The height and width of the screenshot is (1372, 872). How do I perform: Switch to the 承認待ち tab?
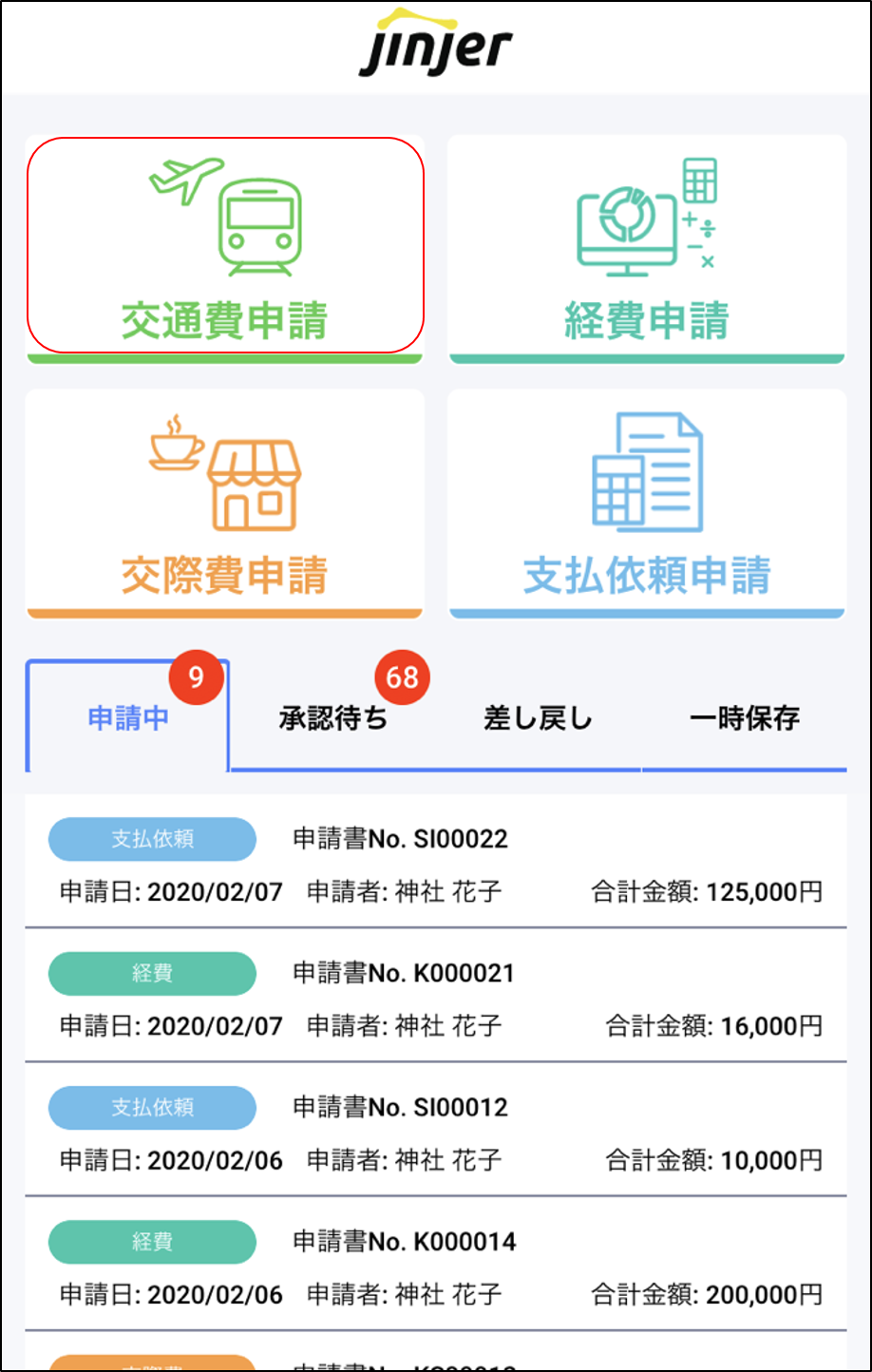[333, 717]
